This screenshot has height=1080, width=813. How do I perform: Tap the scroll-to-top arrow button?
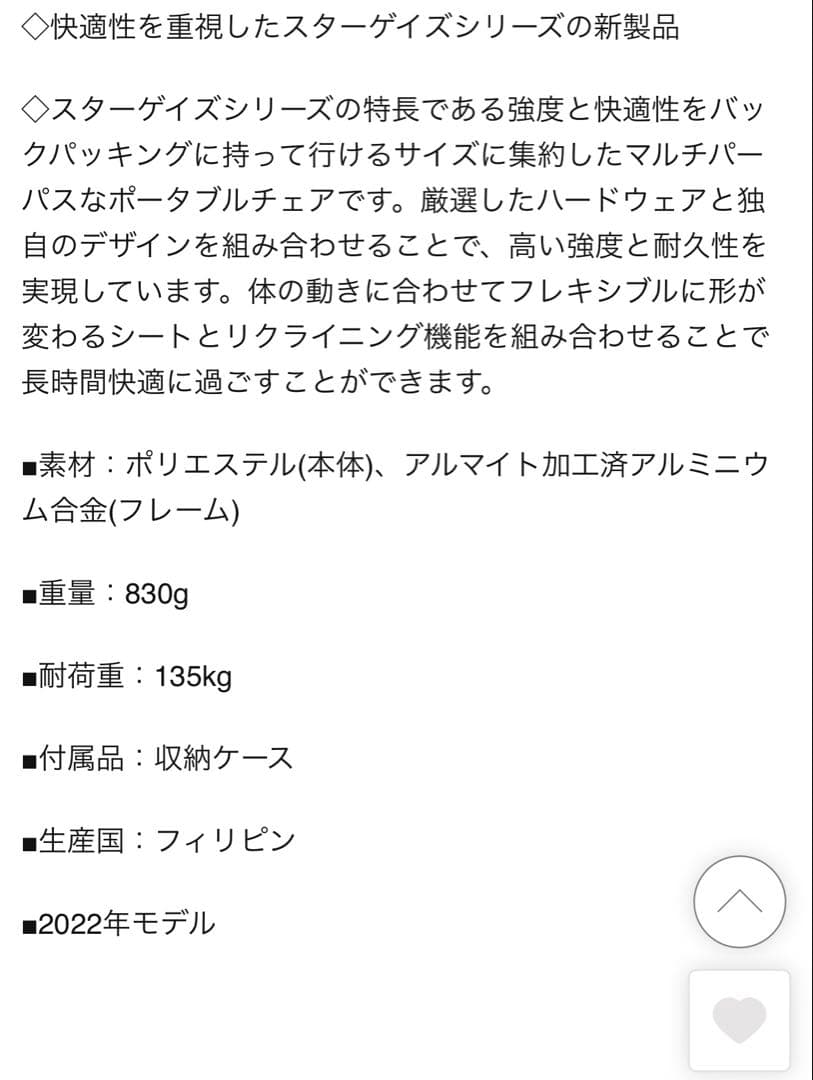click(x=739, y=902)
